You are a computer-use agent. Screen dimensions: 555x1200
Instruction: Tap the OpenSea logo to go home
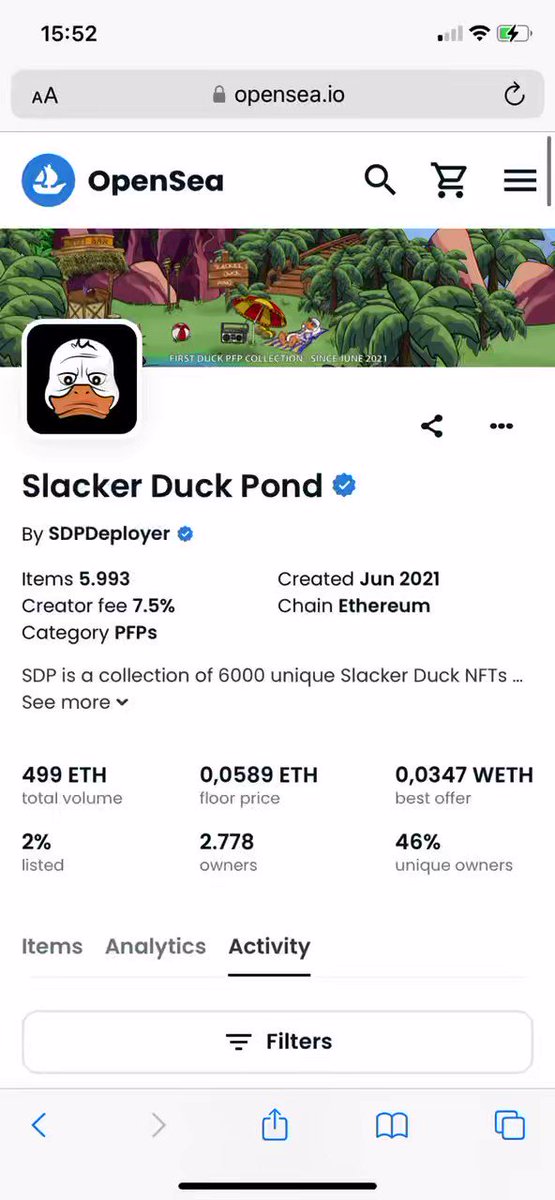123,181
